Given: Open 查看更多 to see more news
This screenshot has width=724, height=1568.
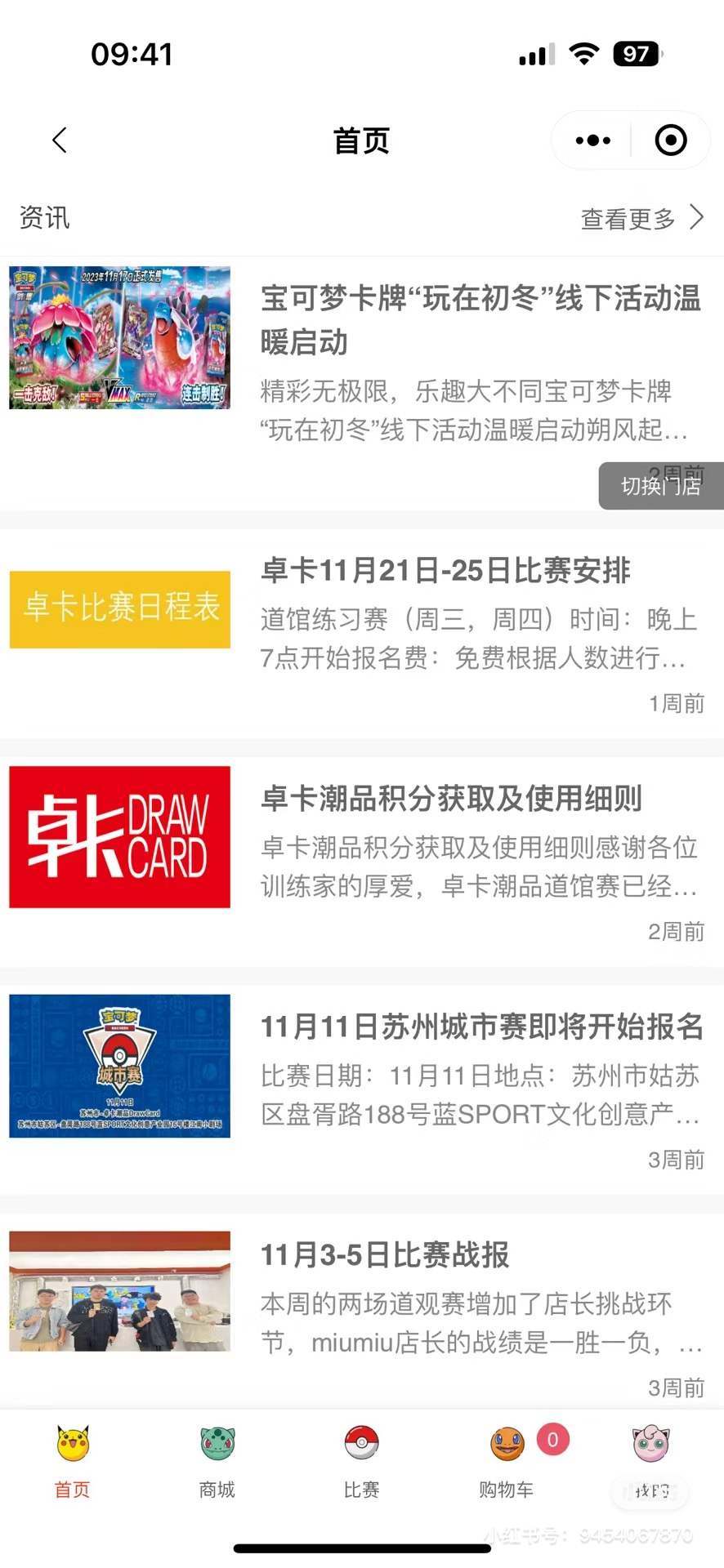Looking at the screenshot, I should pyautogui.click(x=641, y=218).
